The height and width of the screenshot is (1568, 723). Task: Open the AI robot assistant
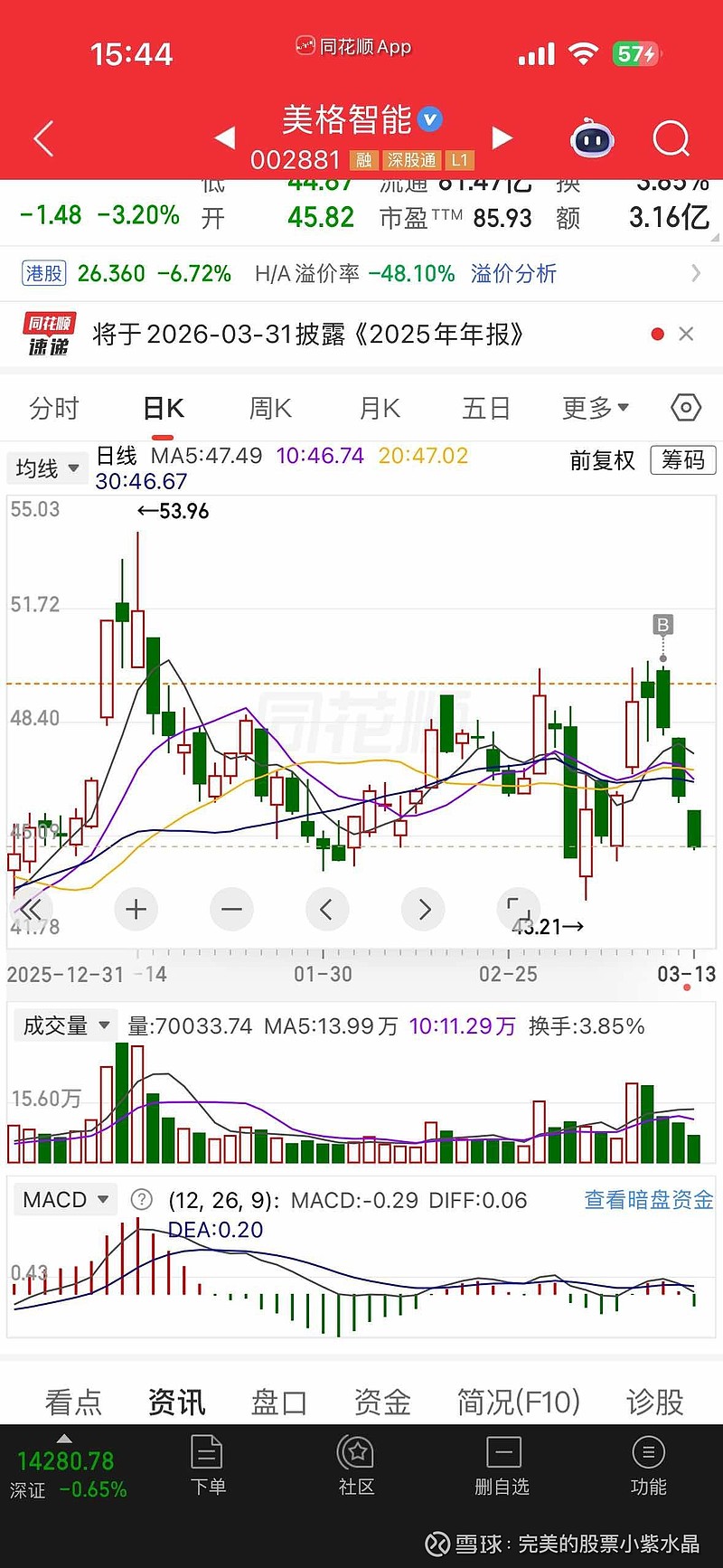(x=592, y=139)
